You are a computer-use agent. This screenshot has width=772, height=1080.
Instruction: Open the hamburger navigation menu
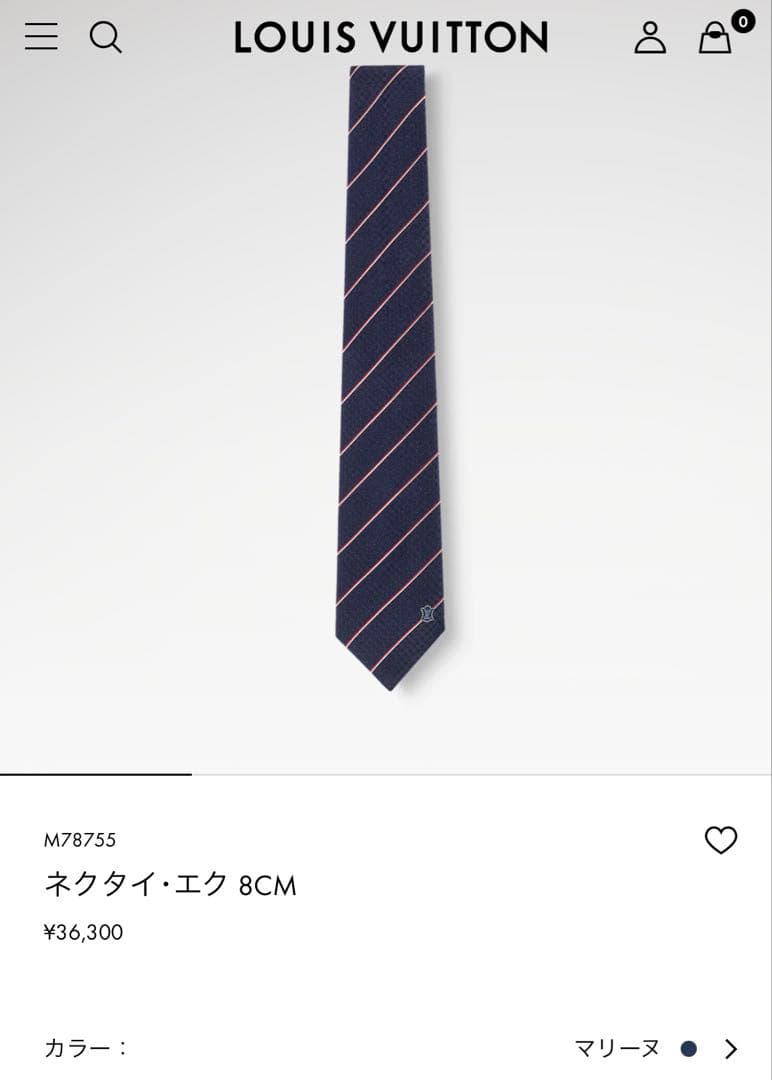(40, 37)
